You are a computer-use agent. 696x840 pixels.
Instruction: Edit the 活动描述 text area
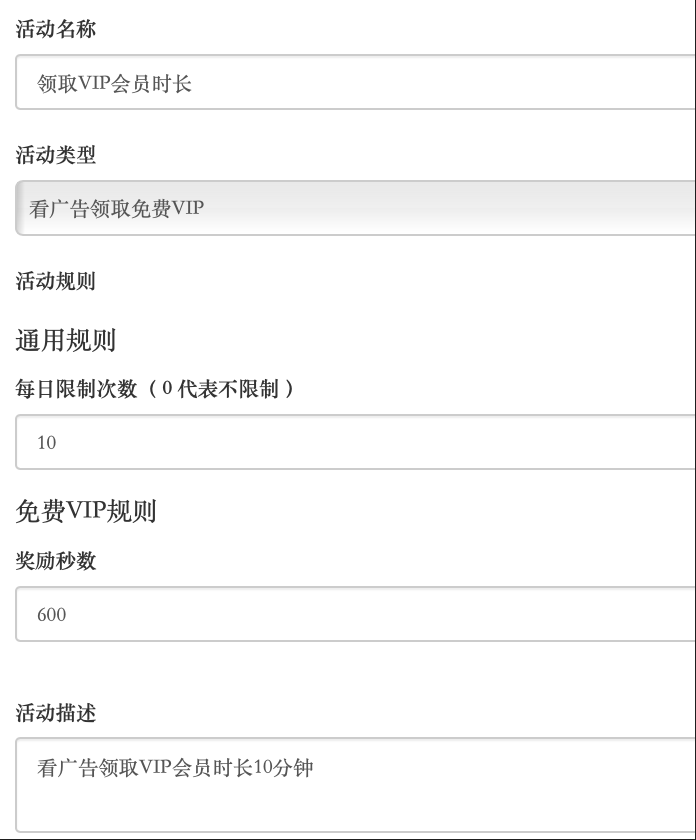coord(355,785)
